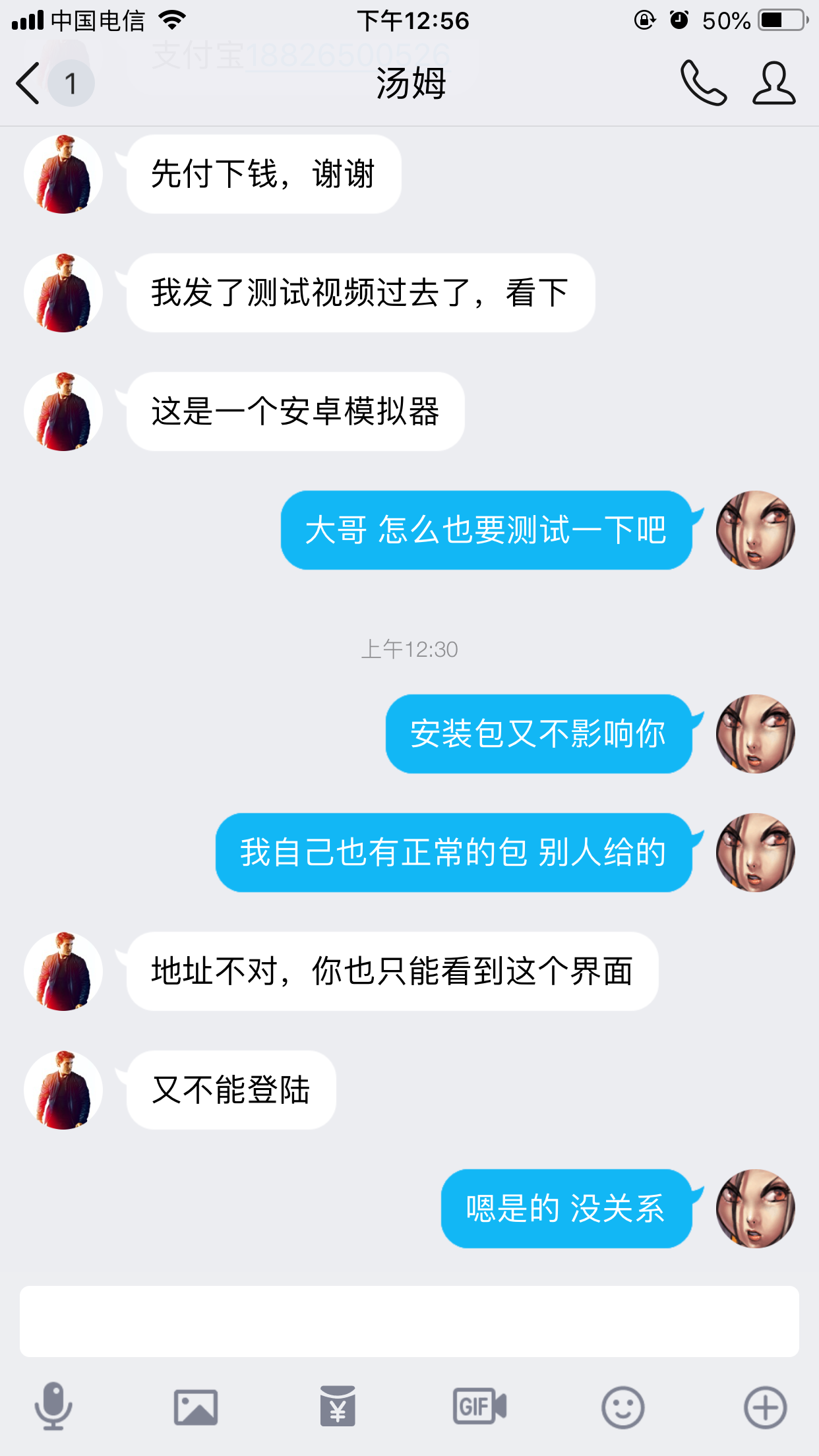Open the photo picker
The height and width of the screenshot is (1456, 819).
click(196, 1407)
